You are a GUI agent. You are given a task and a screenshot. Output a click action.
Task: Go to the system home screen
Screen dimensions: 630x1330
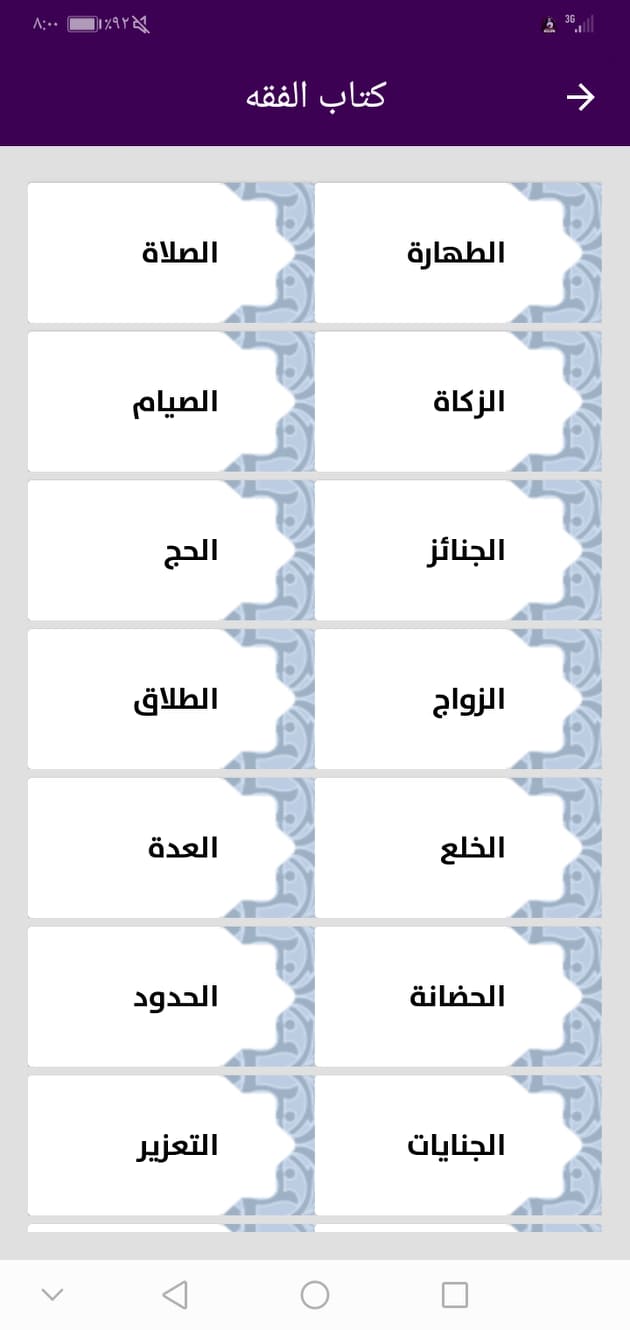point(315,1295)
